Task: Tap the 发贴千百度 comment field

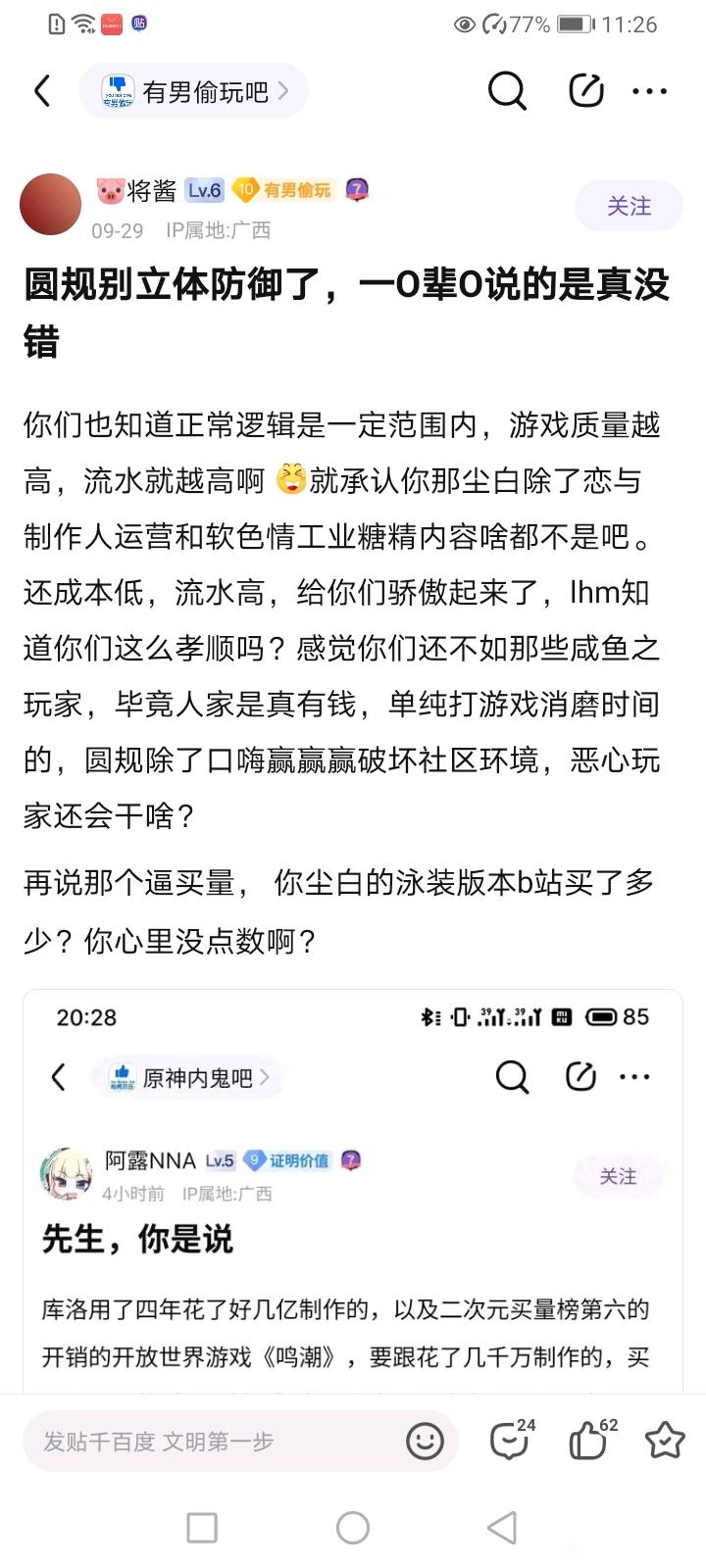Action: [216, 1442]
